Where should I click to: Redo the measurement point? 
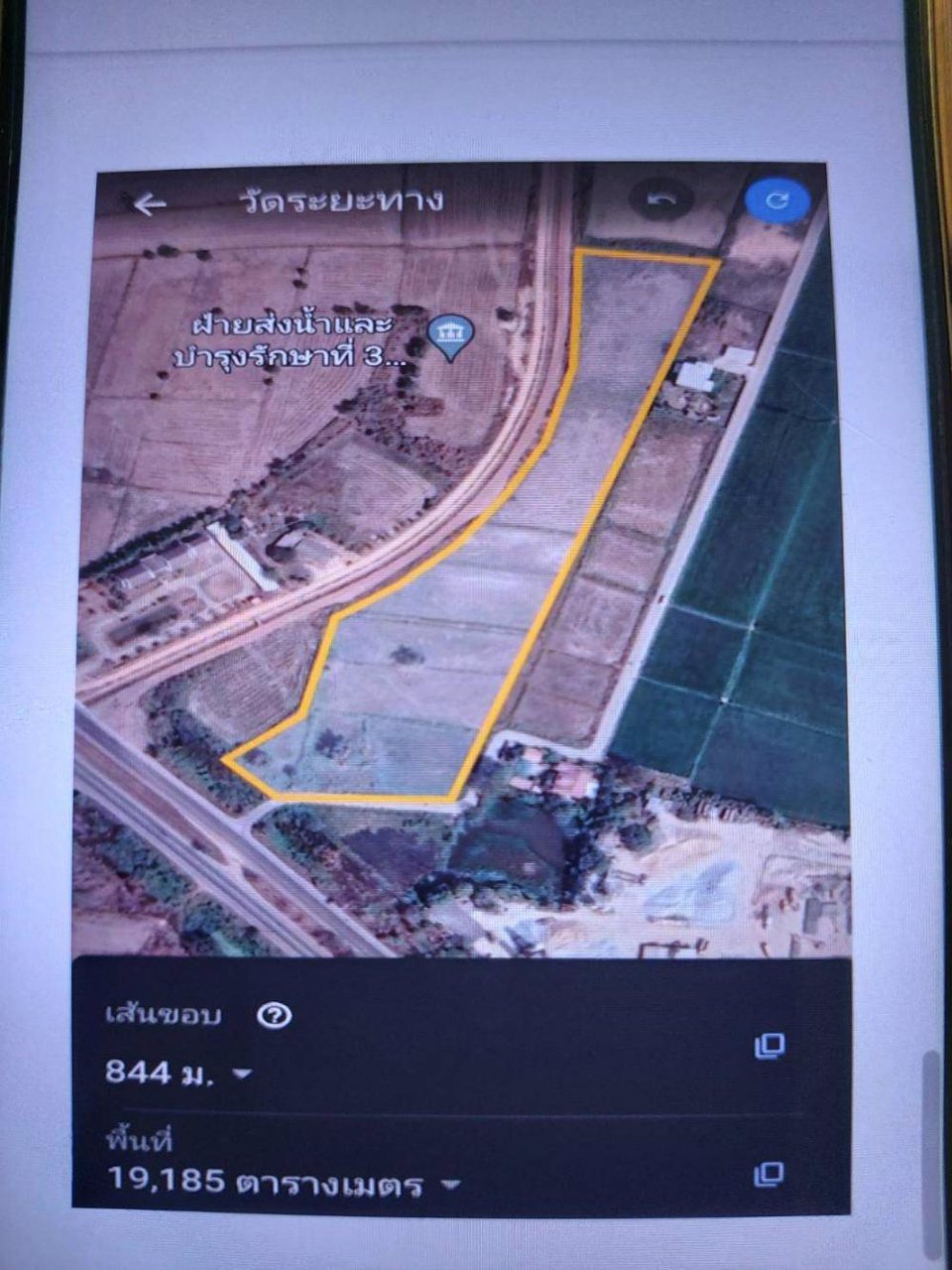[777, 200]
